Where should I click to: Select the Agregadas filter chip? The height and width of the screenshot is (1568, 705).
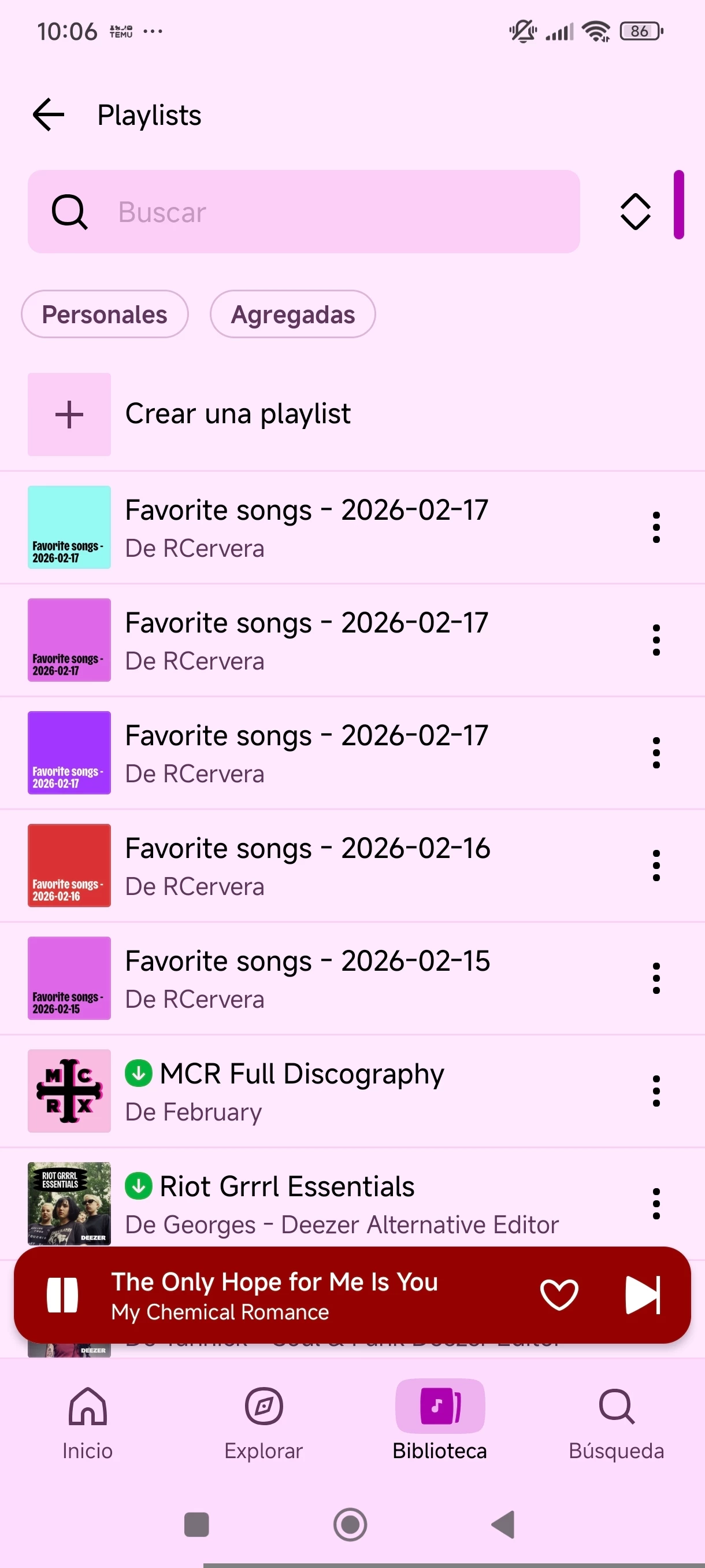pyautogui.click(x=292, y=314)
